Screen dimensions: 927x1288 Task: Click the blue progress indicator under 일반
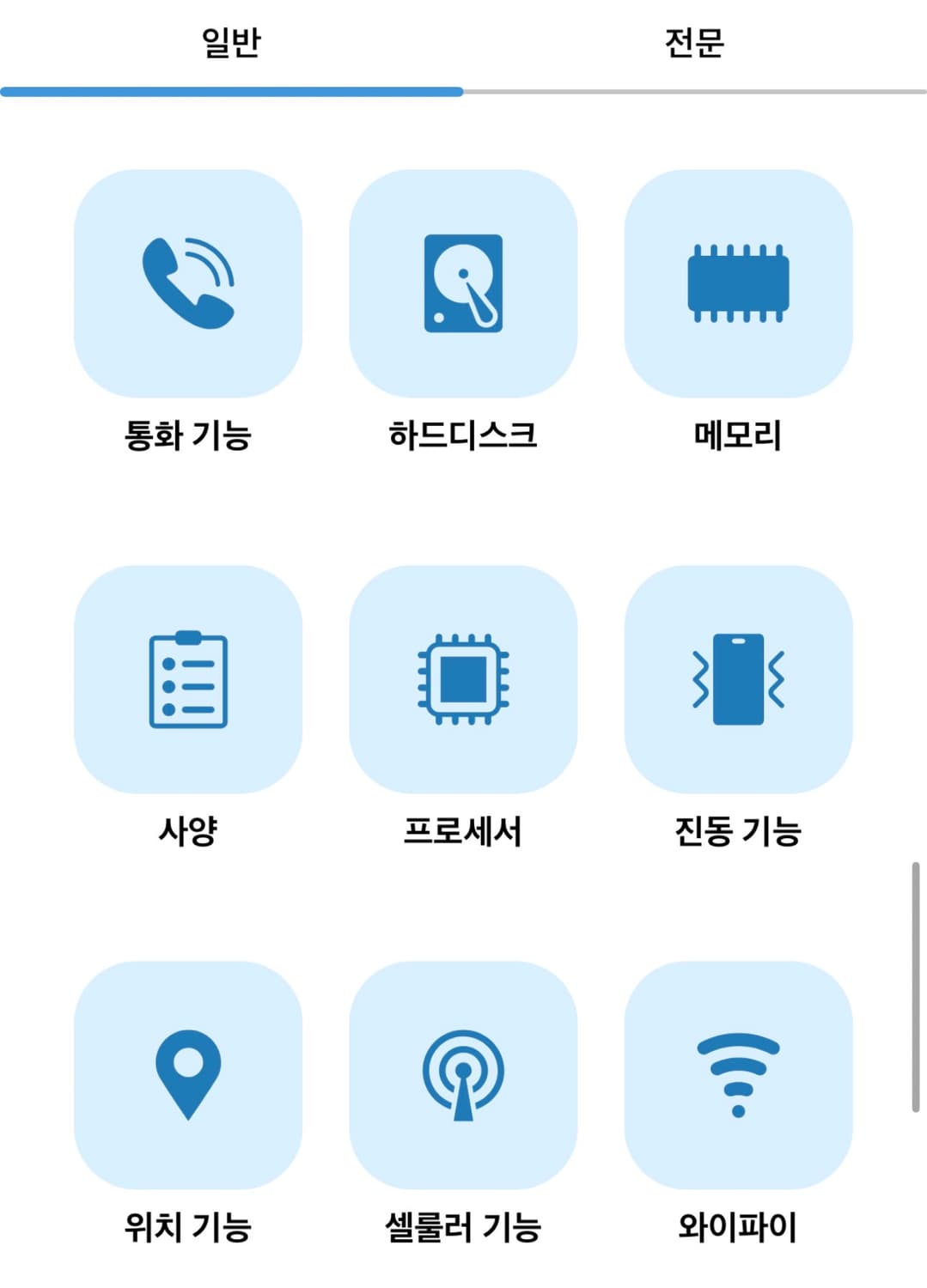coord(232,88)
